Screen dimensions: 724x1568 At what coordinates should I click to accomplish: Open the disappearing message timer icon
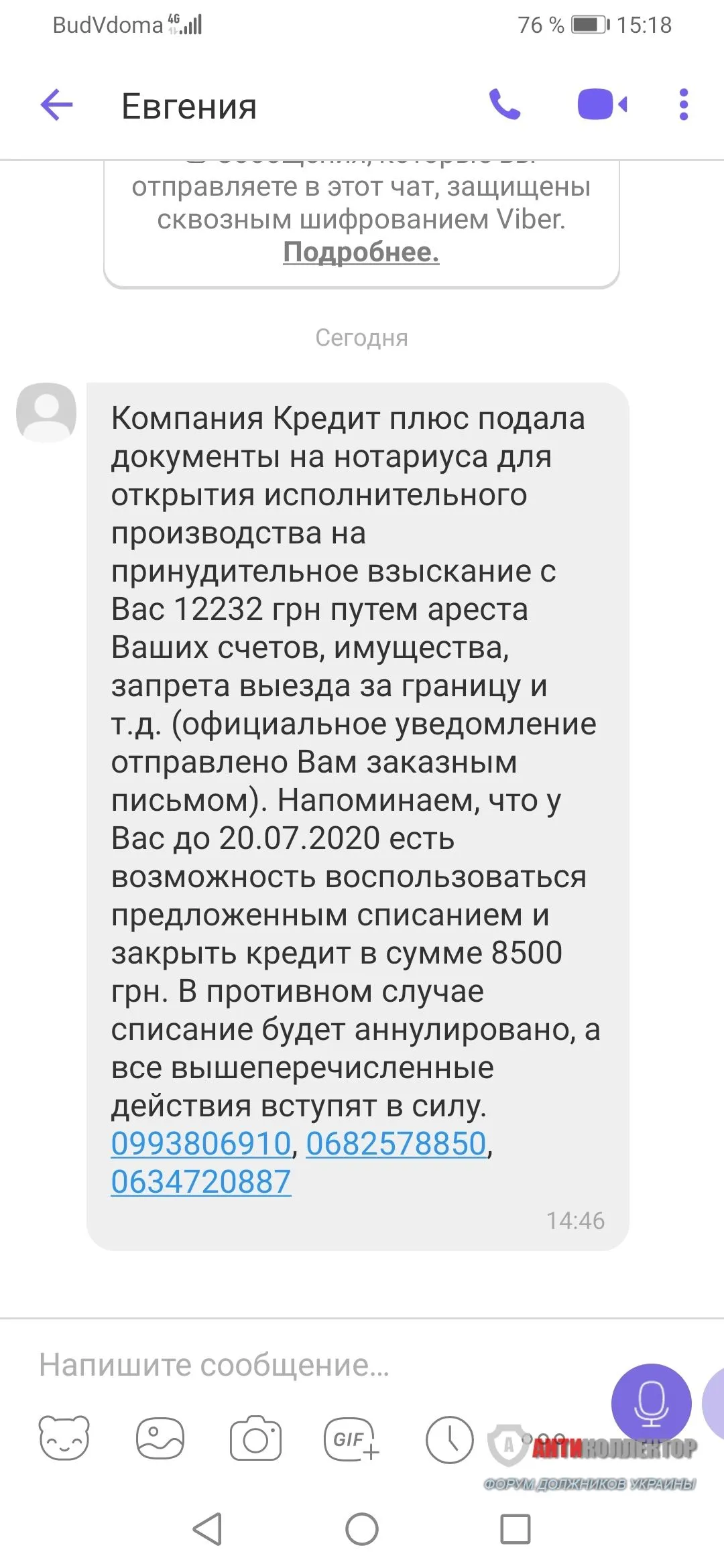(449, 1439)
